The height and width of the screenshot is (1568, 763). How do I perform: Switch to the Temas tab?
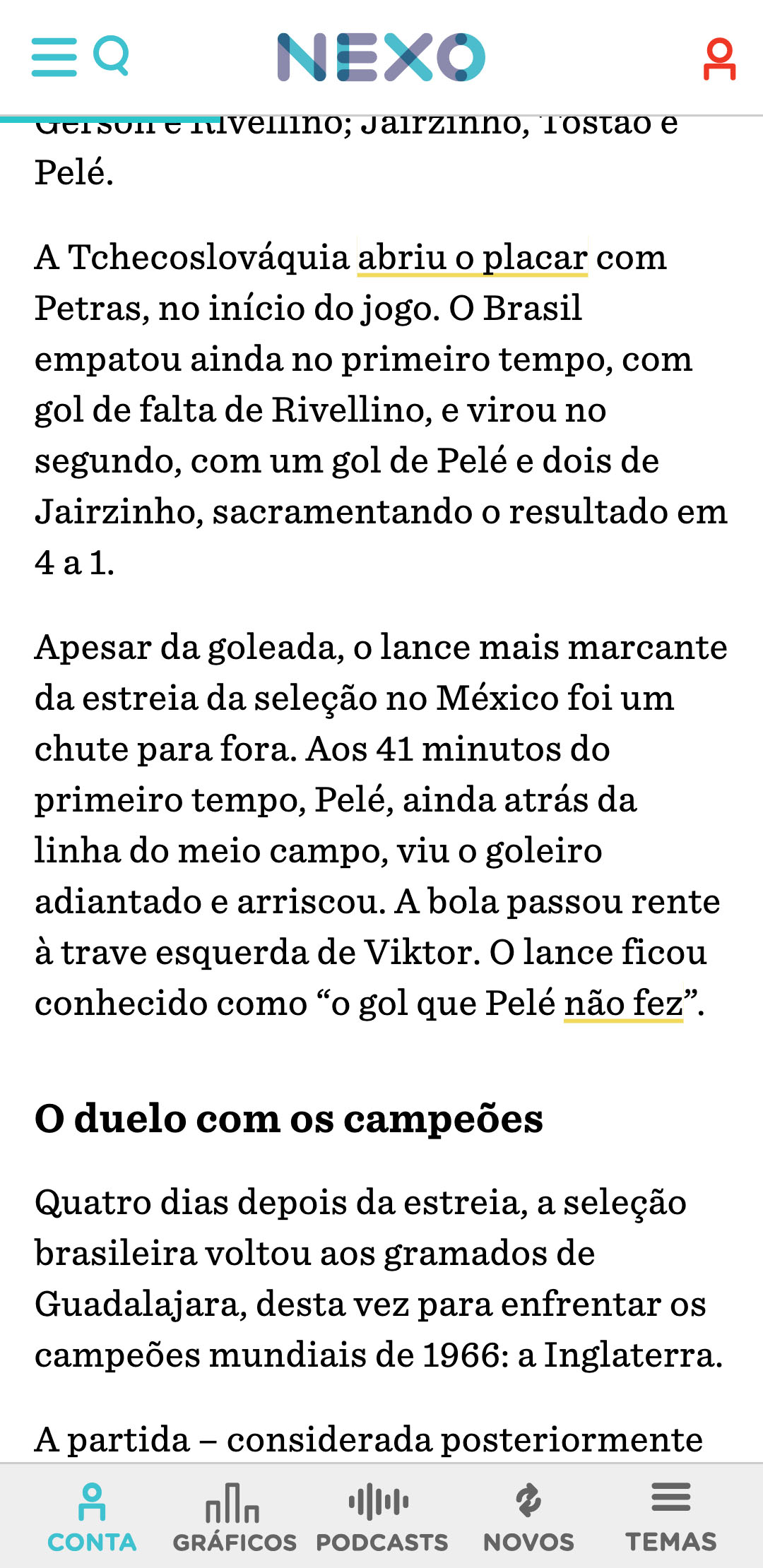pos(670,1516)
